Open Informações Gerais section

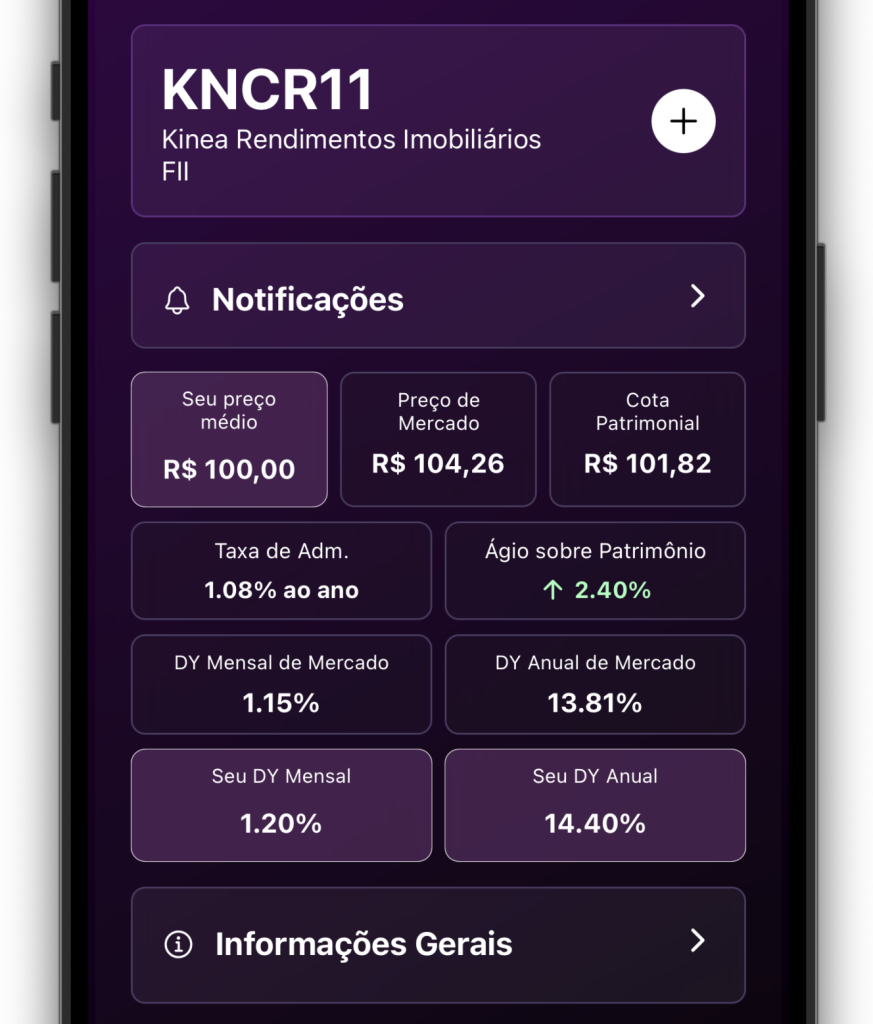click(437, 943)
